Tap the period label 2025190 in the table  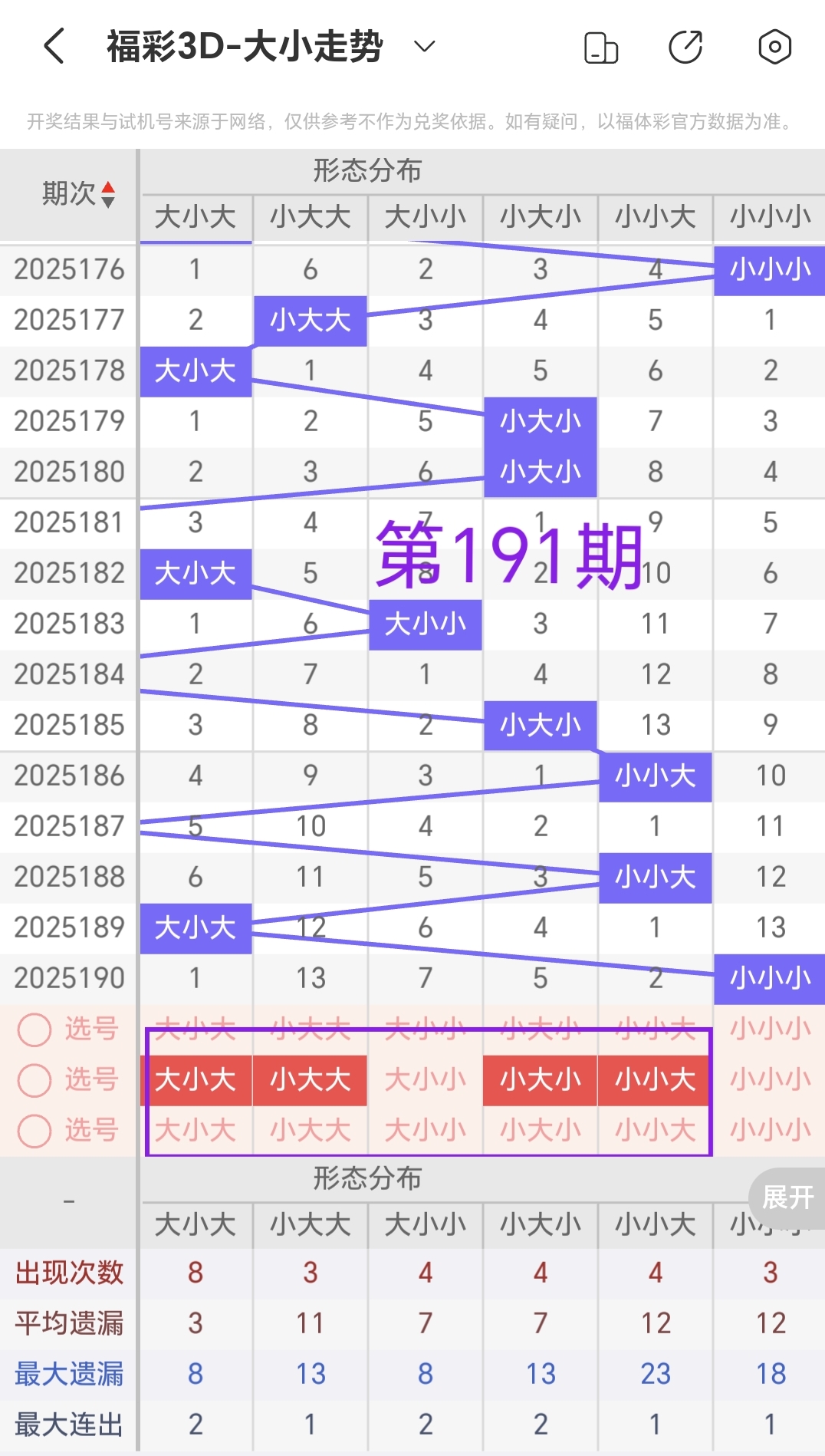pyautogui.click(x=69, y=978)
